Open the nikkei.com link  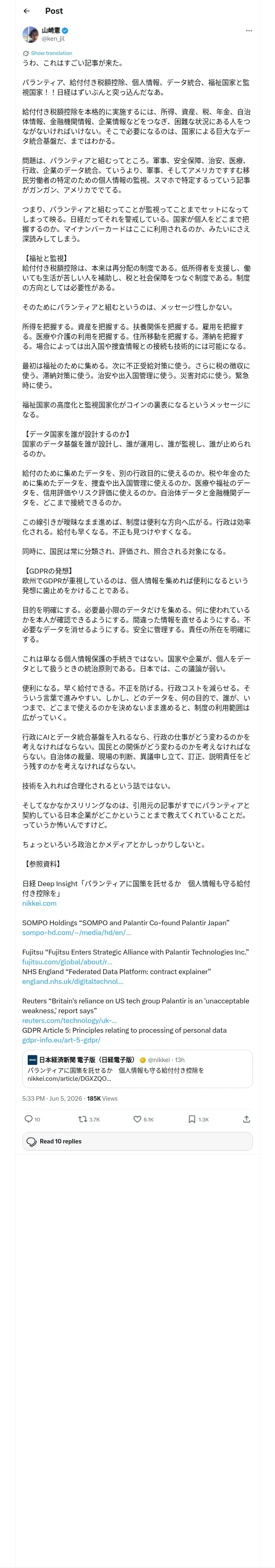pos(40,903)
